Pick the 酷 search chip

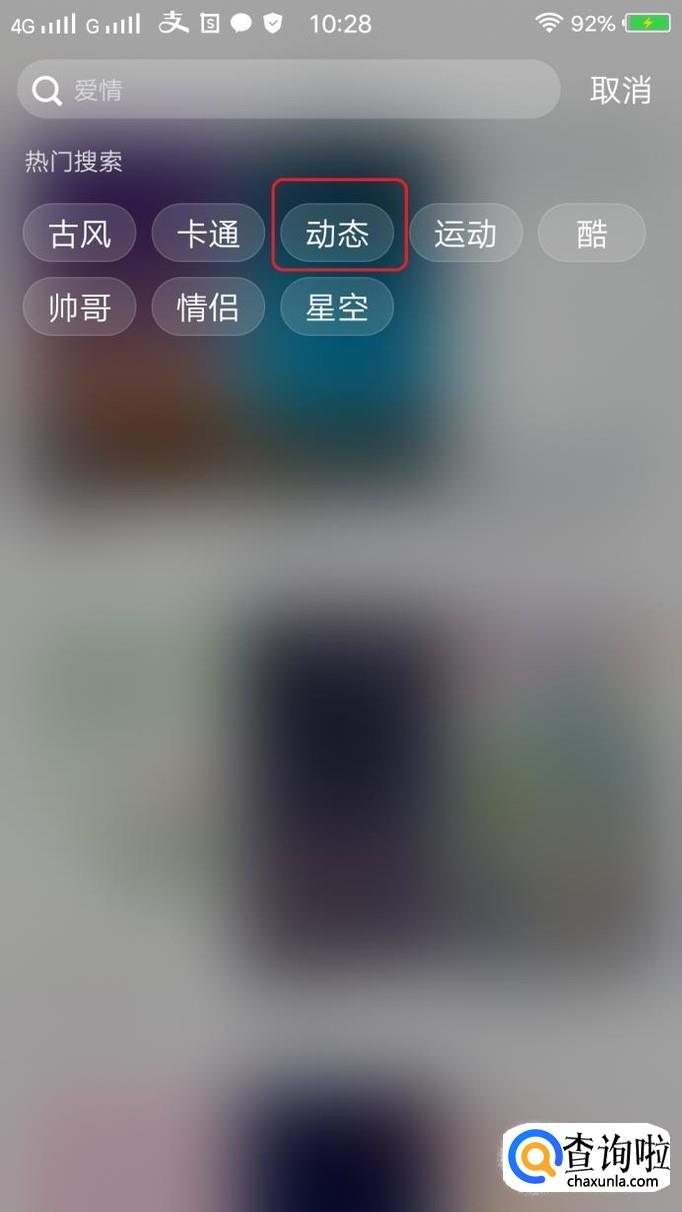591,233
